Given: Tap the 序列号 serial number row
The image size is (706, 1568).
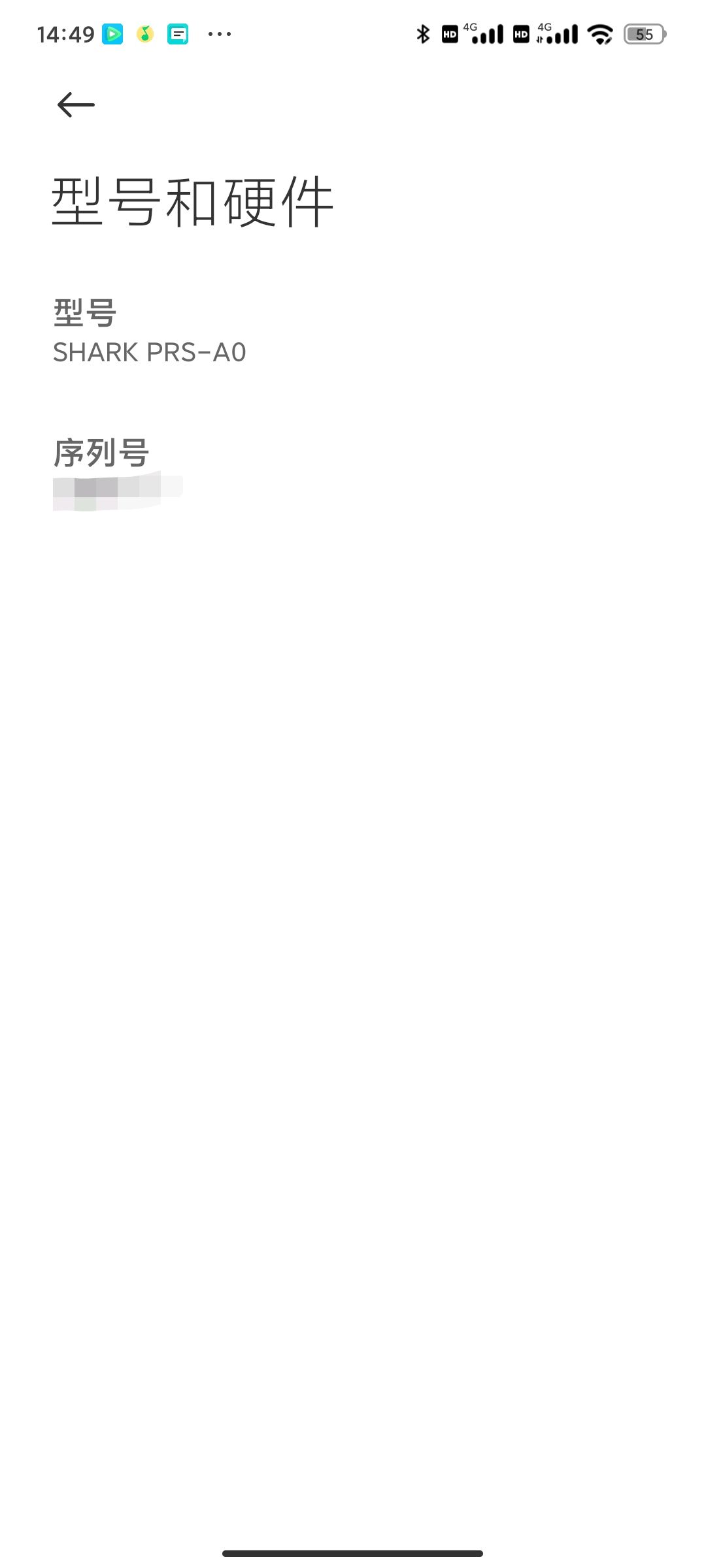Looking at the screenshot, I should point(353,472).
